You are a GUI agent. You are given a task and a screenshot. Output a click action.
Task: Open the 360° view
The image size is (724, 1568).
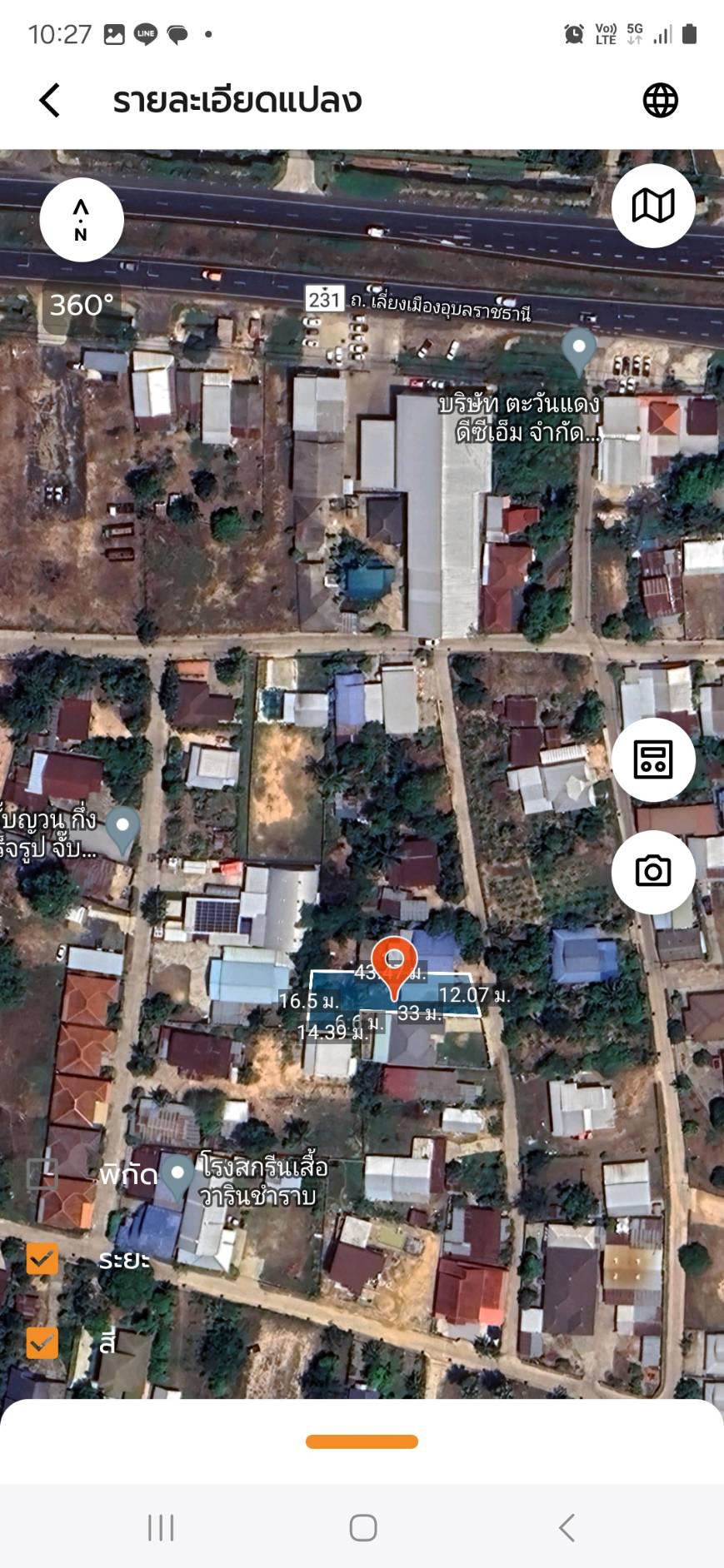pyautogui.click(x=82, y=306)
